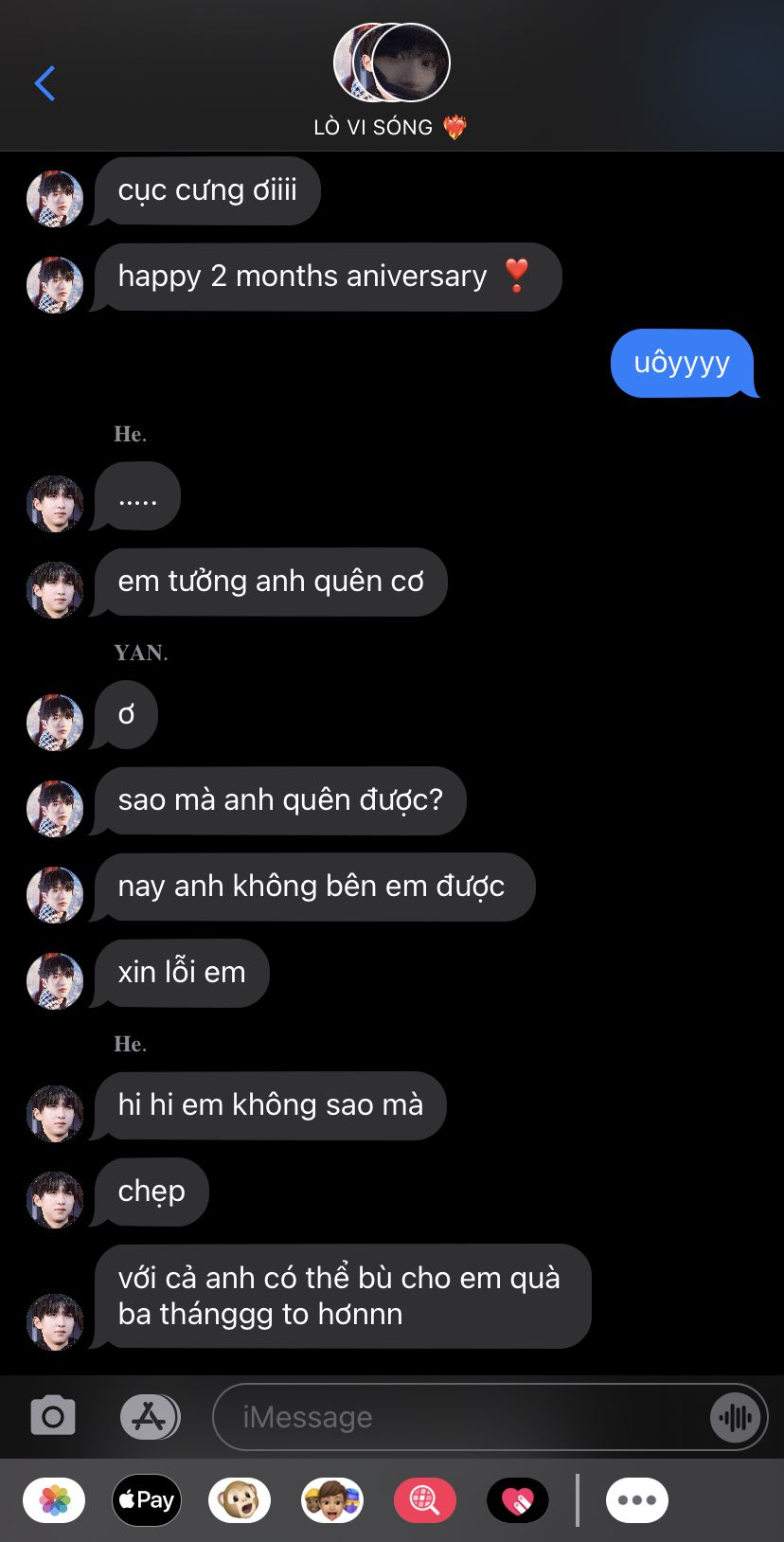Open the Animoji monkey app
Image resolution: width=784 pixels, height=1542 pixels.
[240, 1500]
